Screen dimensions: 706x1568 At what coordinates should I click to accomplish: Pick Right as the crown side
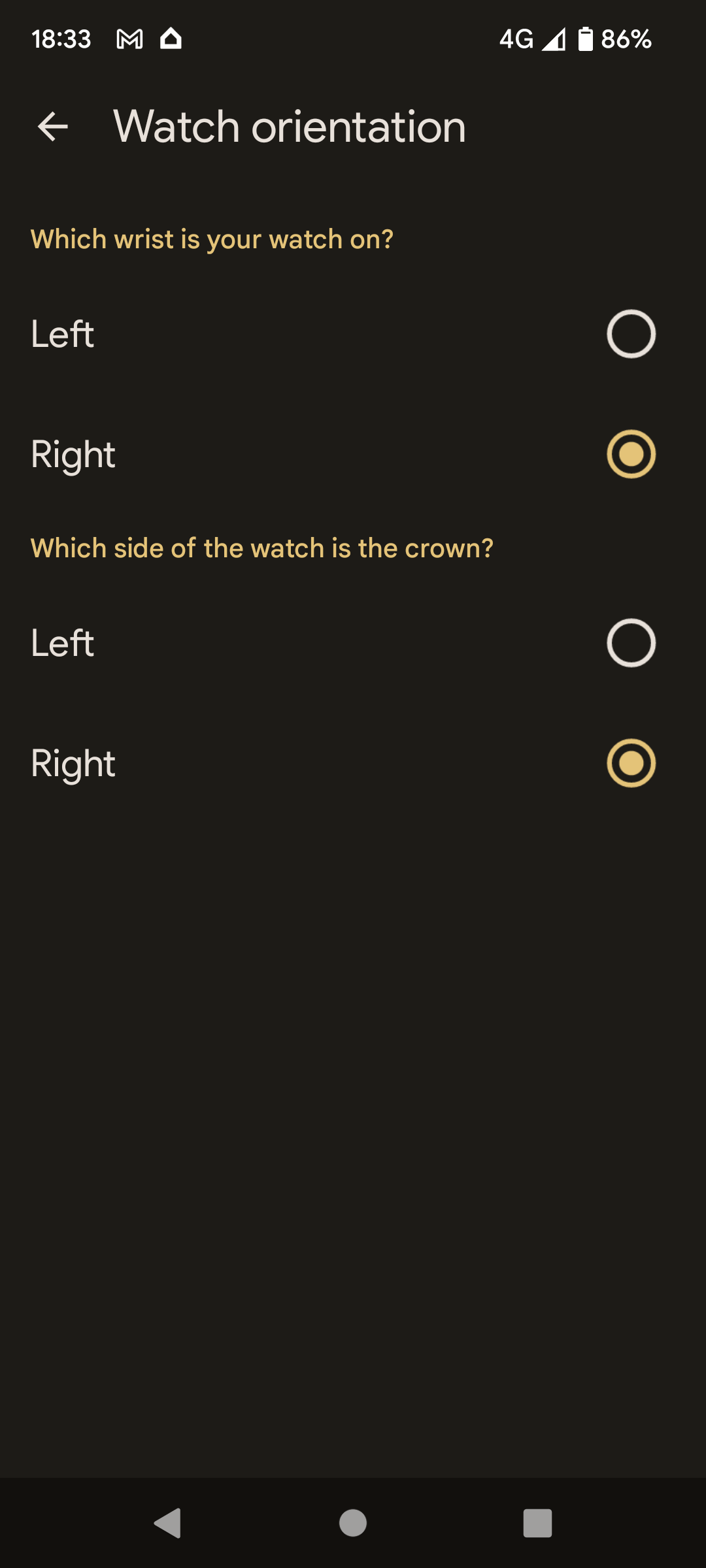coord(630,763)
